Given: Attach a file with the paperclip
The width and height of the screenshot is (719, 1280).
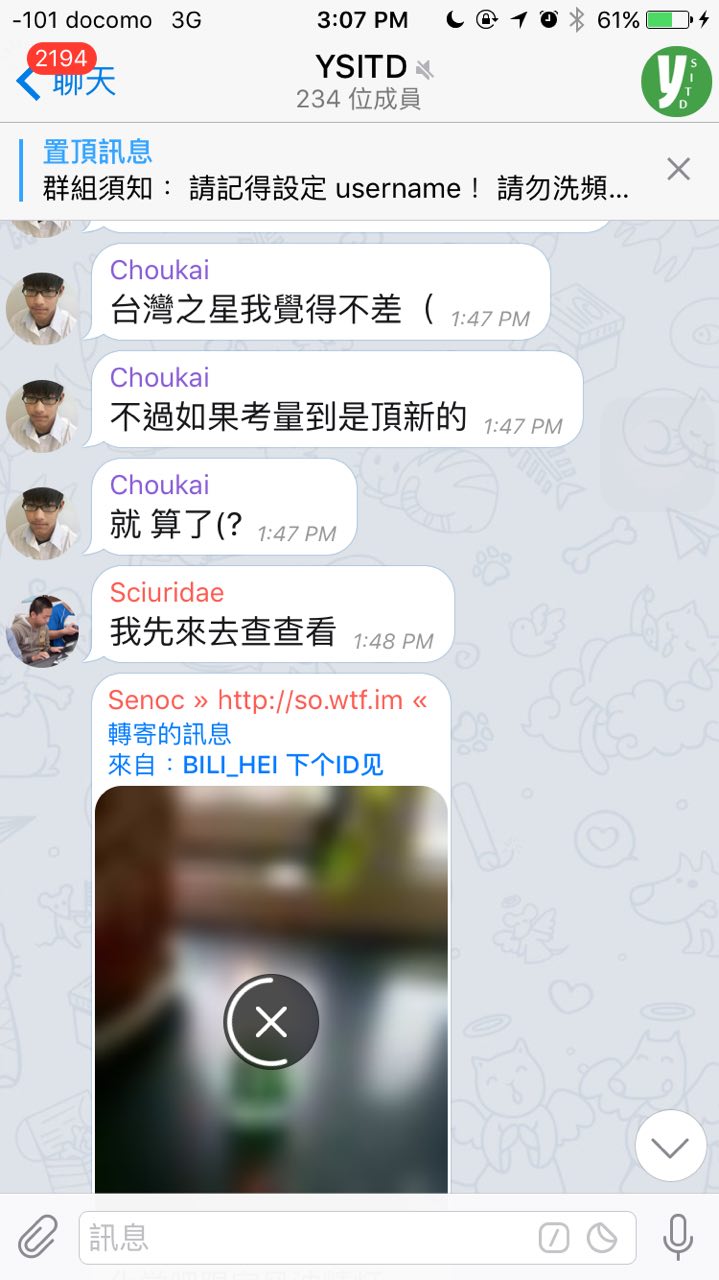Looking at the screenshot, I should click(x=38, y=1238).
